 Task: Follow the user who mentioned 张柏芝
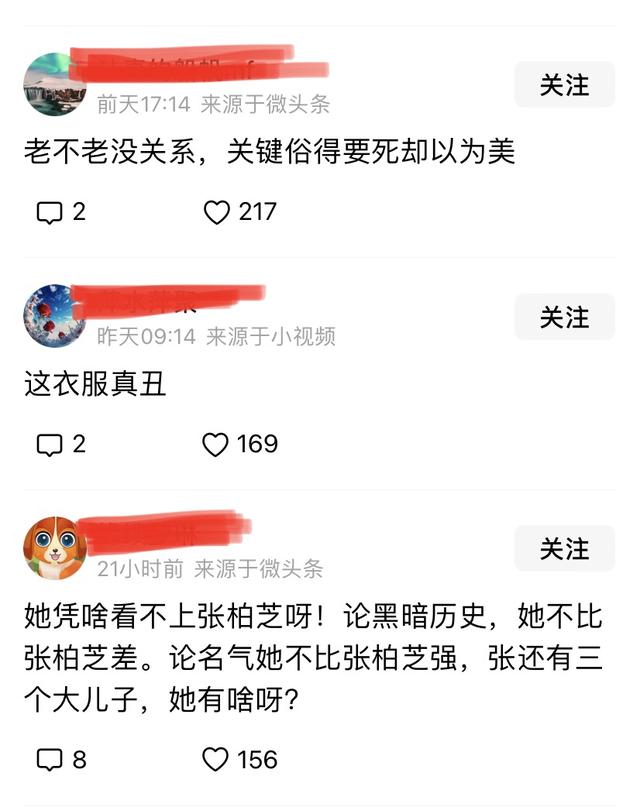pyautogui.click(x=564, y=549)
